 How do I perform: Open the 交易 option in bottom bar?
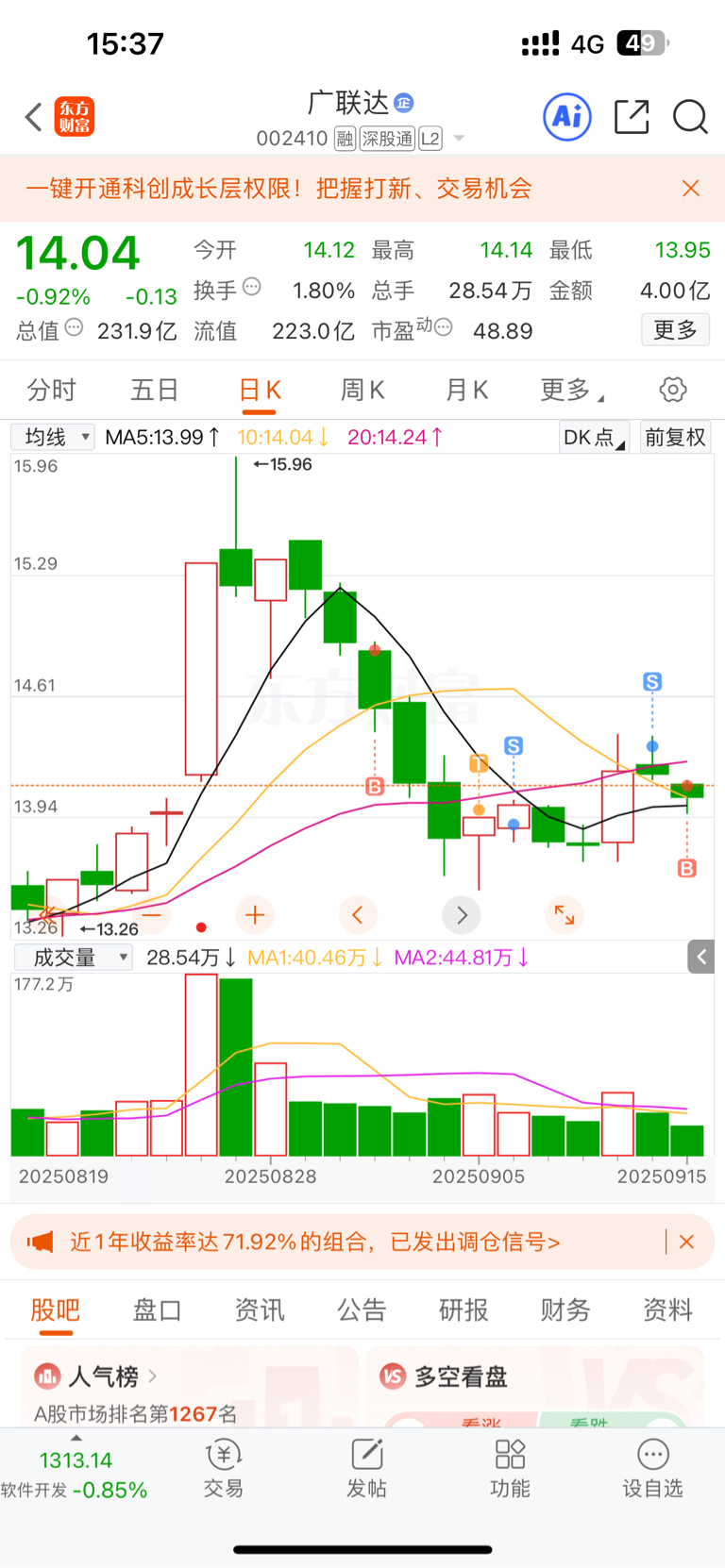pos(224,1469)
